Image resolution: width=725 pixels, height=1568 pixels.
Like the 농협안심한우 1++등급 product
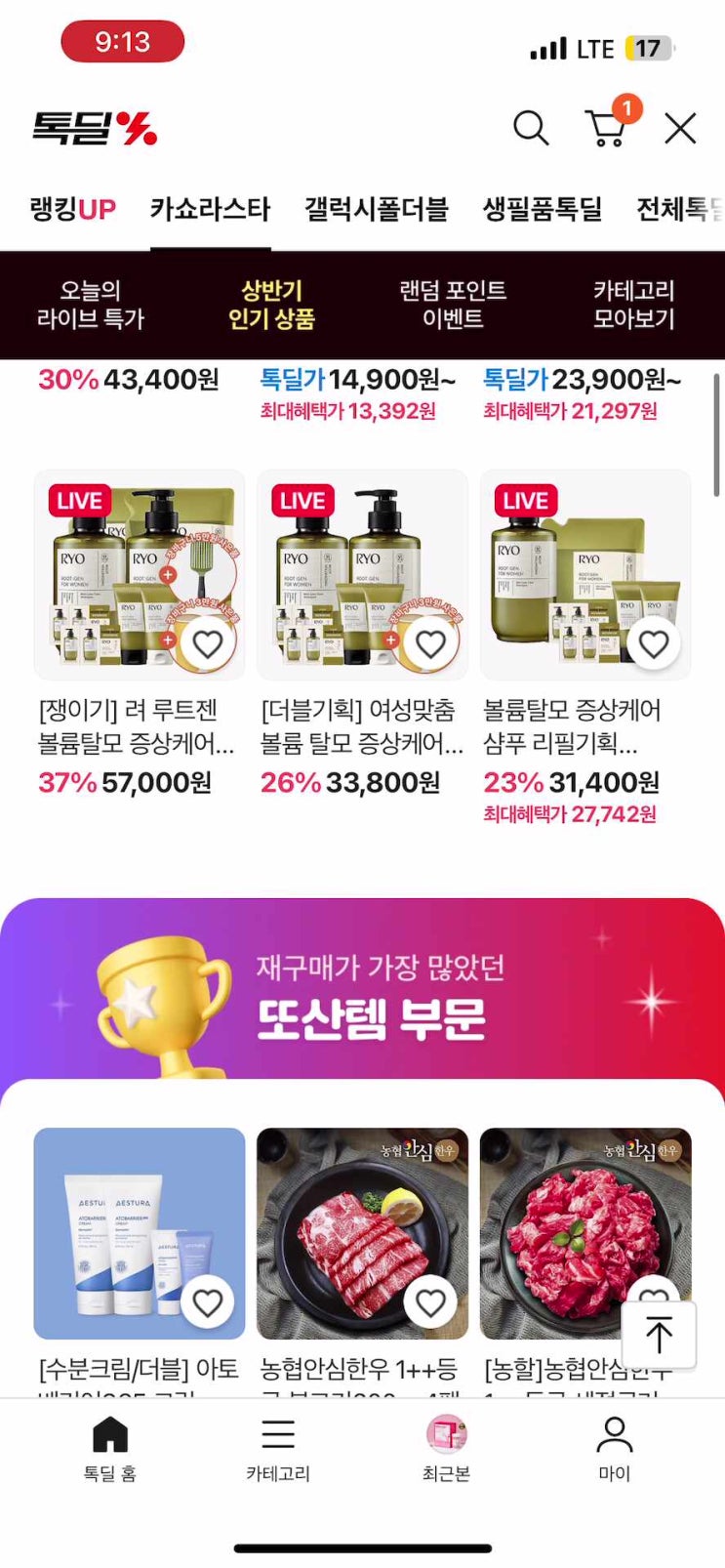430,1302
